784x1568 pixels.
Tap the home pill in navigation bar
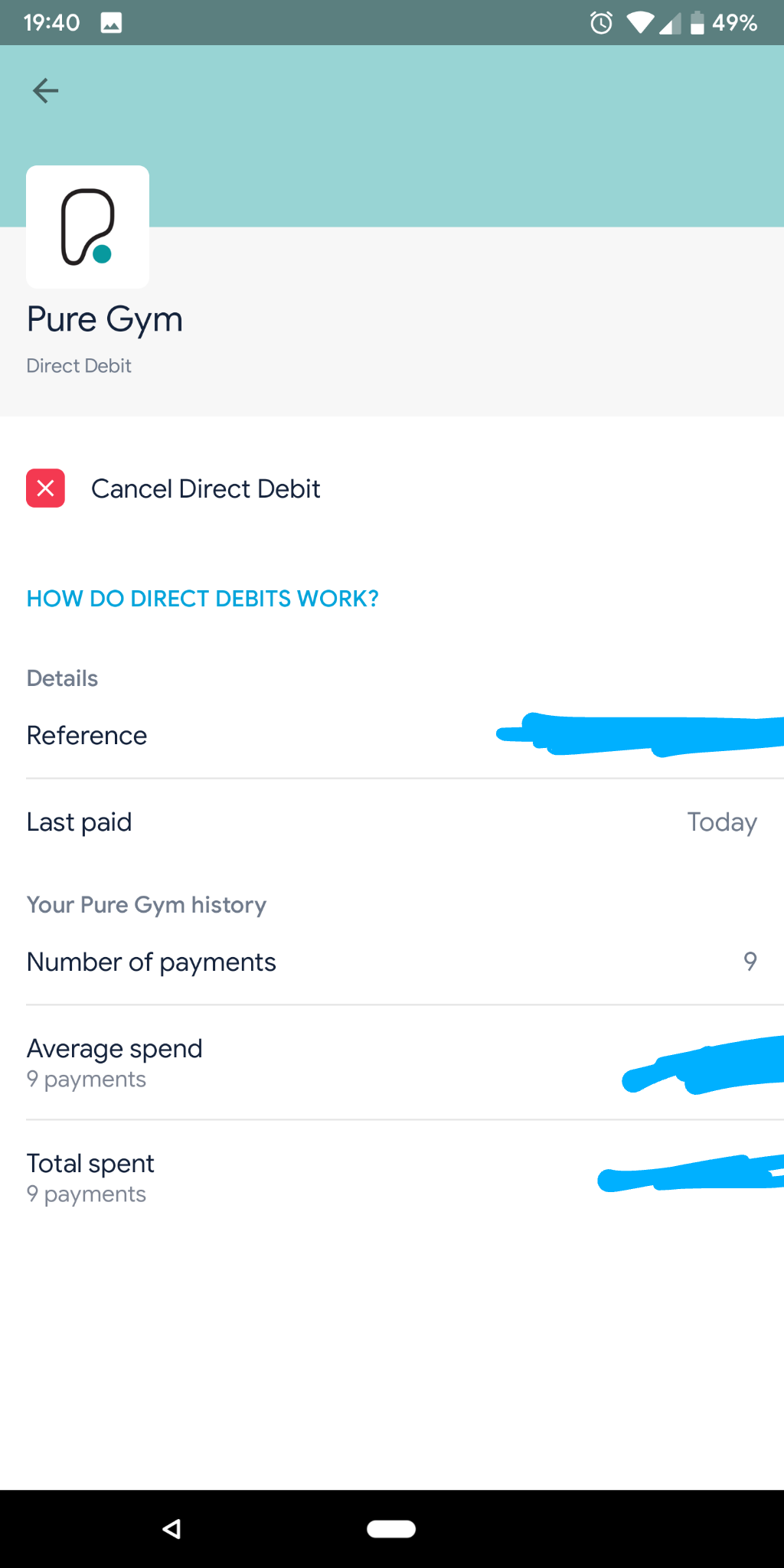pyautogui.click(x=391, y=1529)
